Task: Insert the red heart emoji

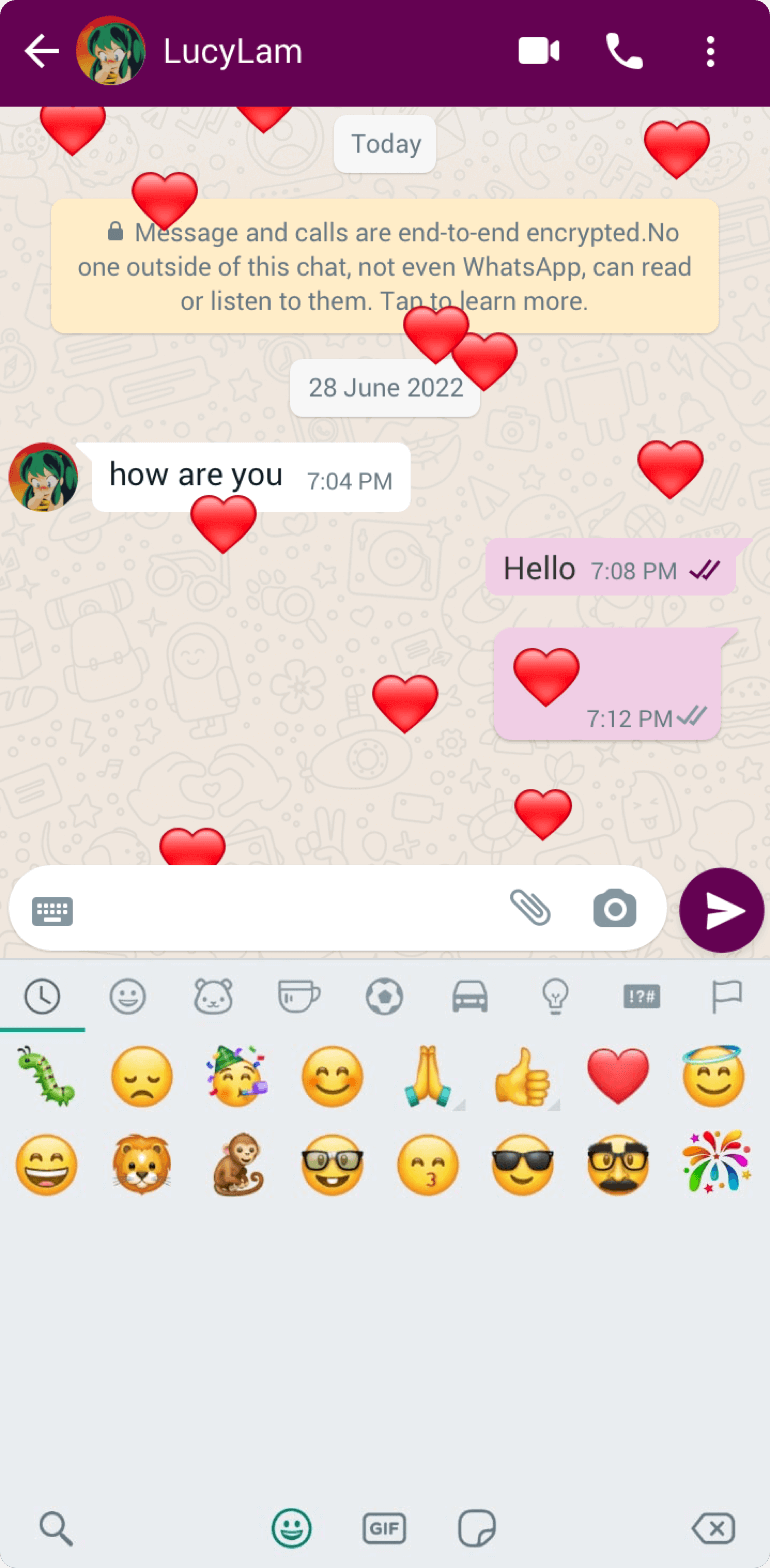Action: (617, 1076)
